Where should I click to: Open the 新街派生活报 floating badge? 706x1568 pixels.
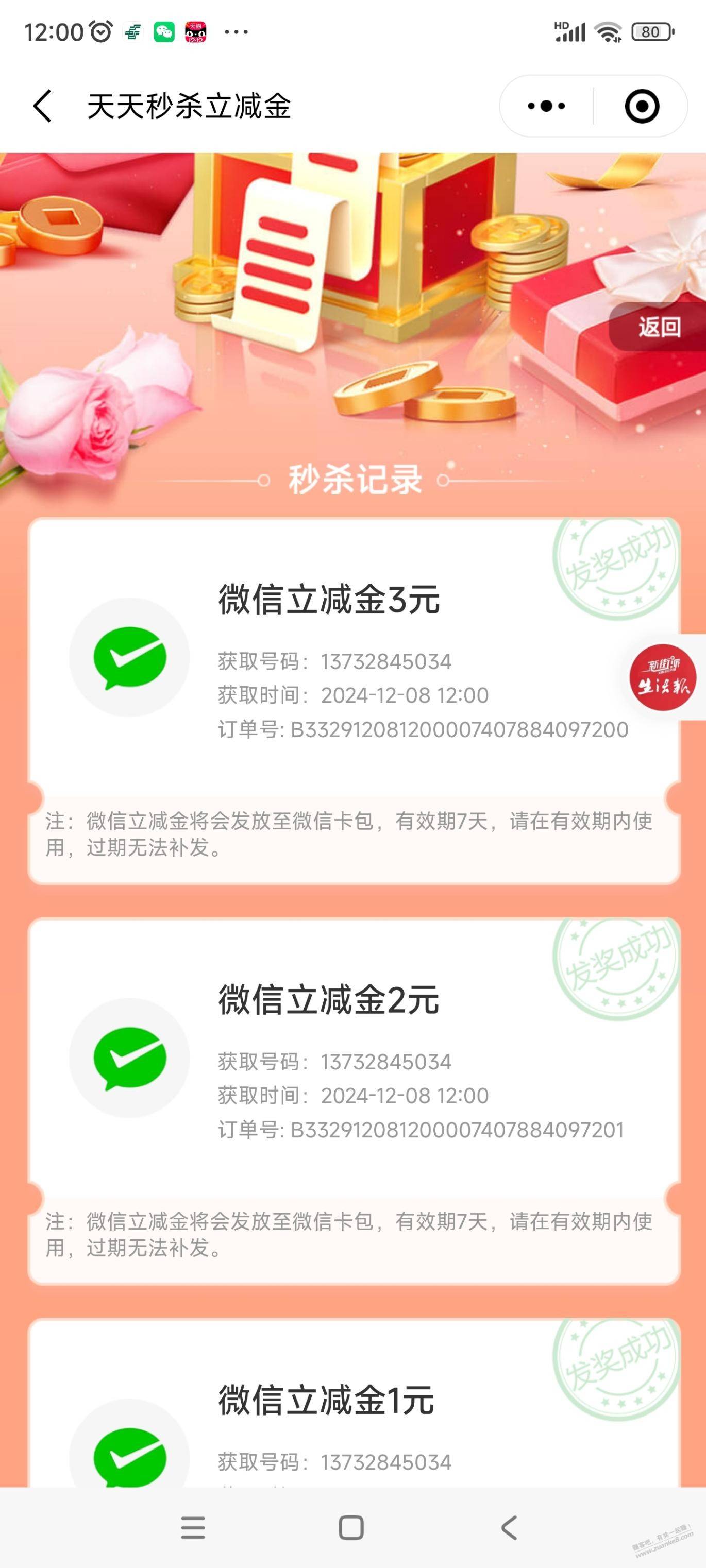click(x=663, y=677)
